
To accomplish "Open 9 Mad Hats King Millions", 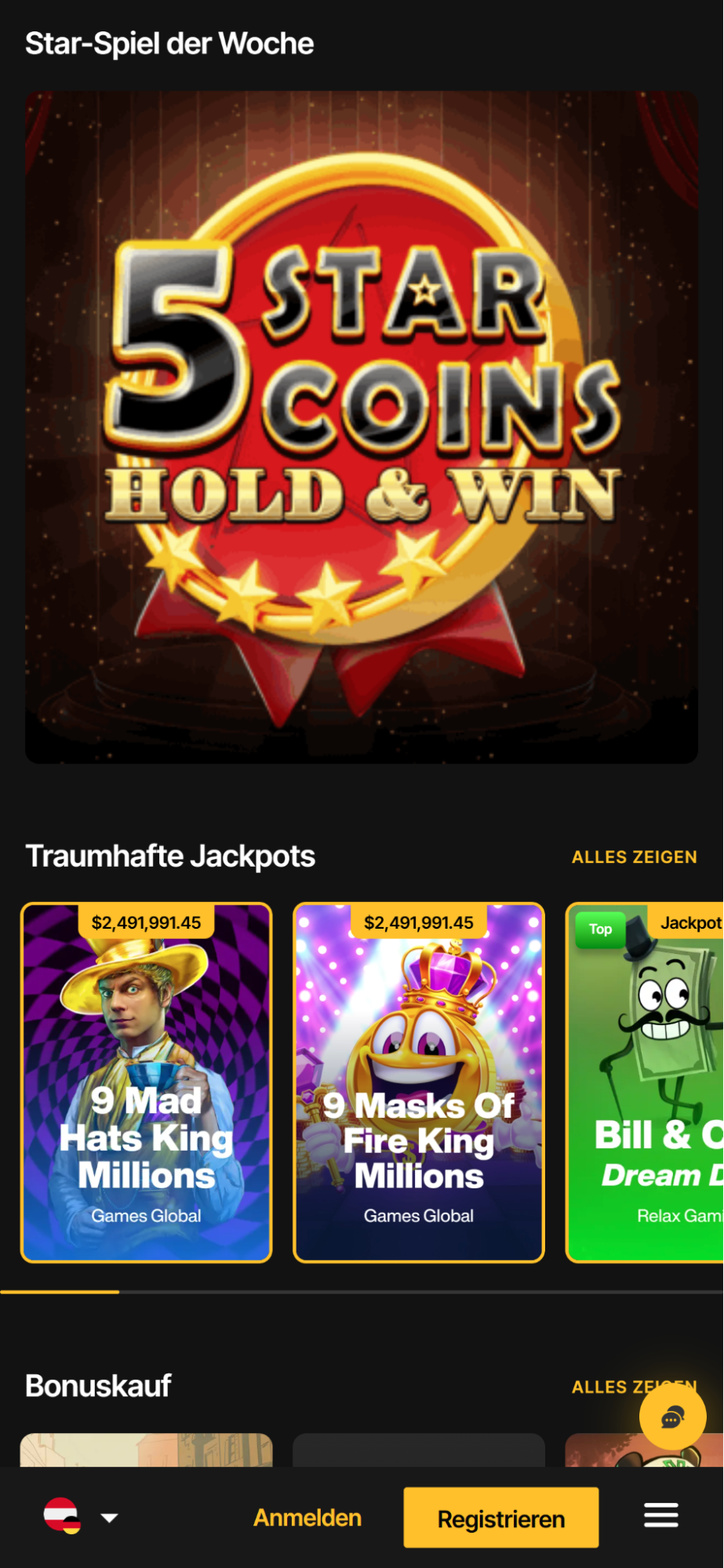I will [x=147, y=1082].
